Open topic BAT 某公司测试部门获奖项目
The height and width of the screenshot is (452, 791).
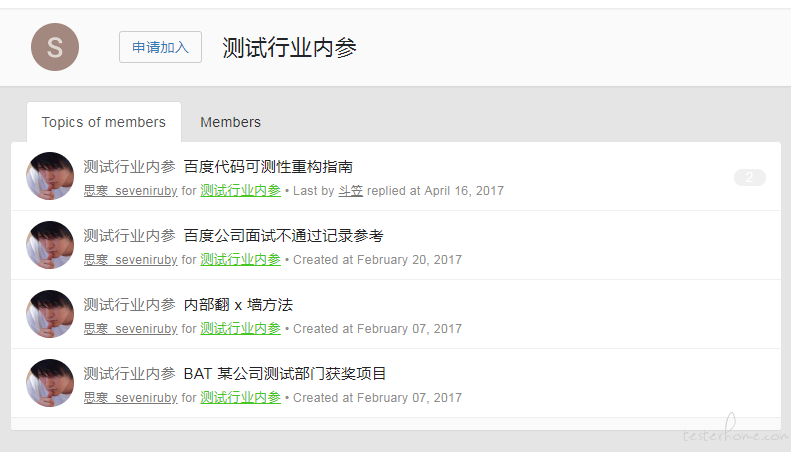point(284,373)
